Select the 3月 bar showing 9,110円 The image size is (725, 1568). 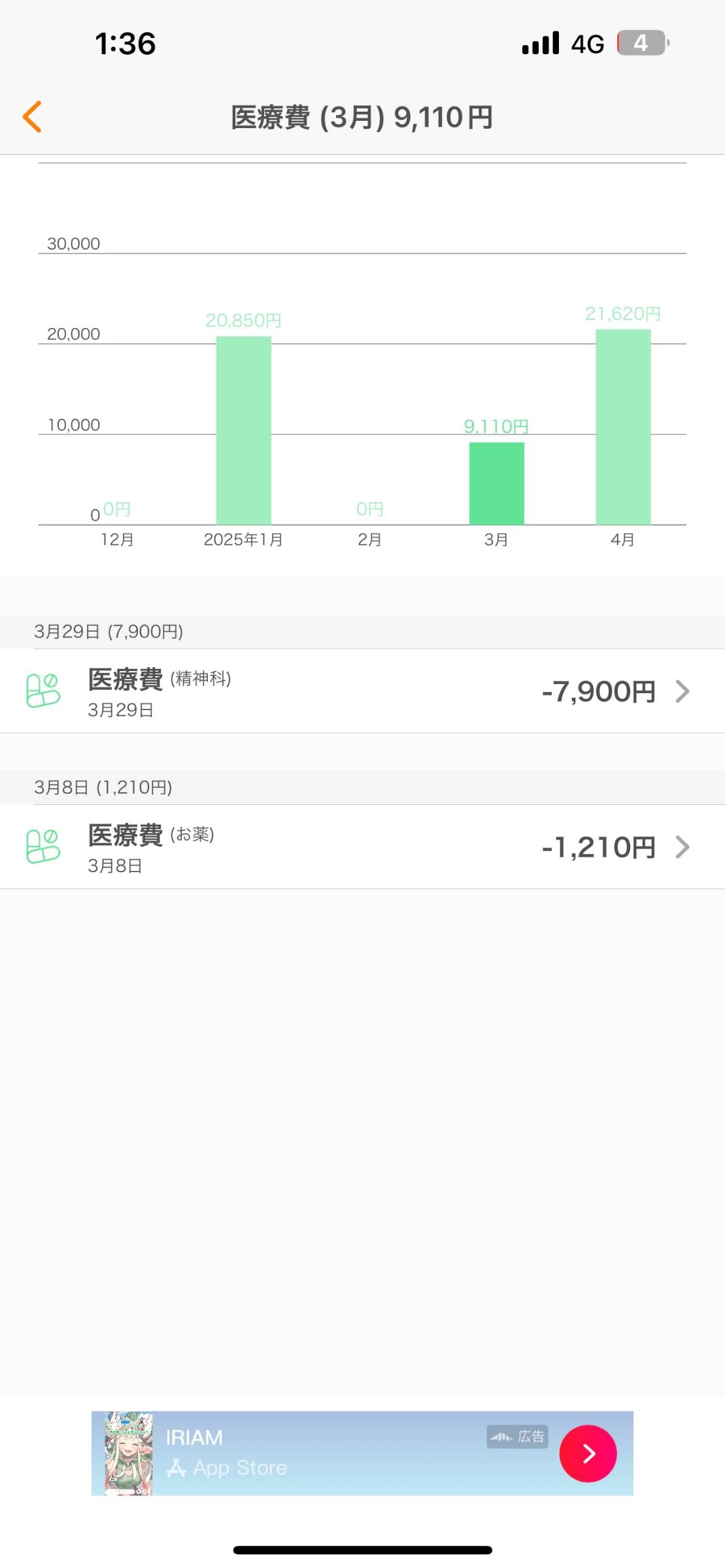pos(497,483)
